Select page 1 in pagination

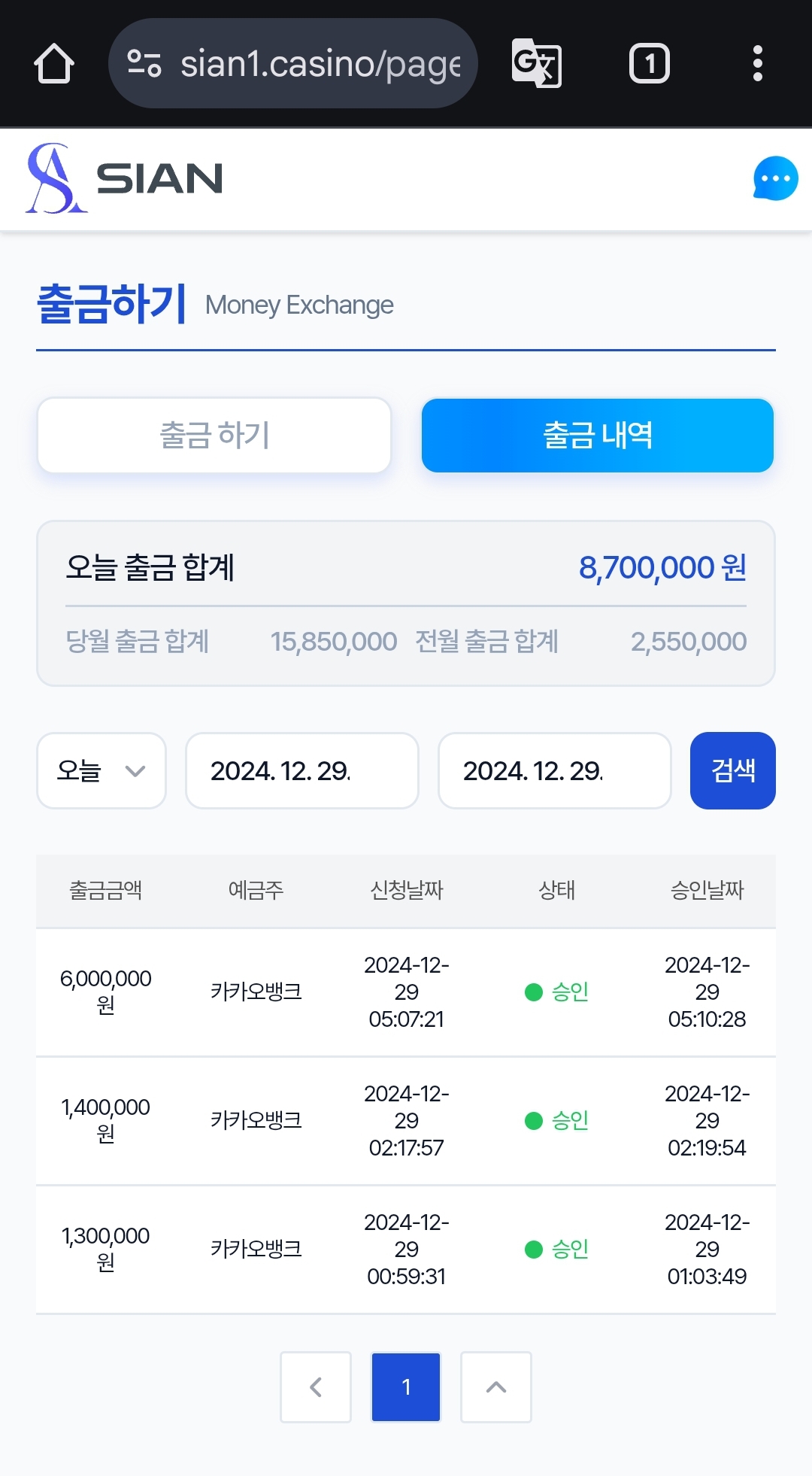pyautogui.click(x=406, y=1387)
